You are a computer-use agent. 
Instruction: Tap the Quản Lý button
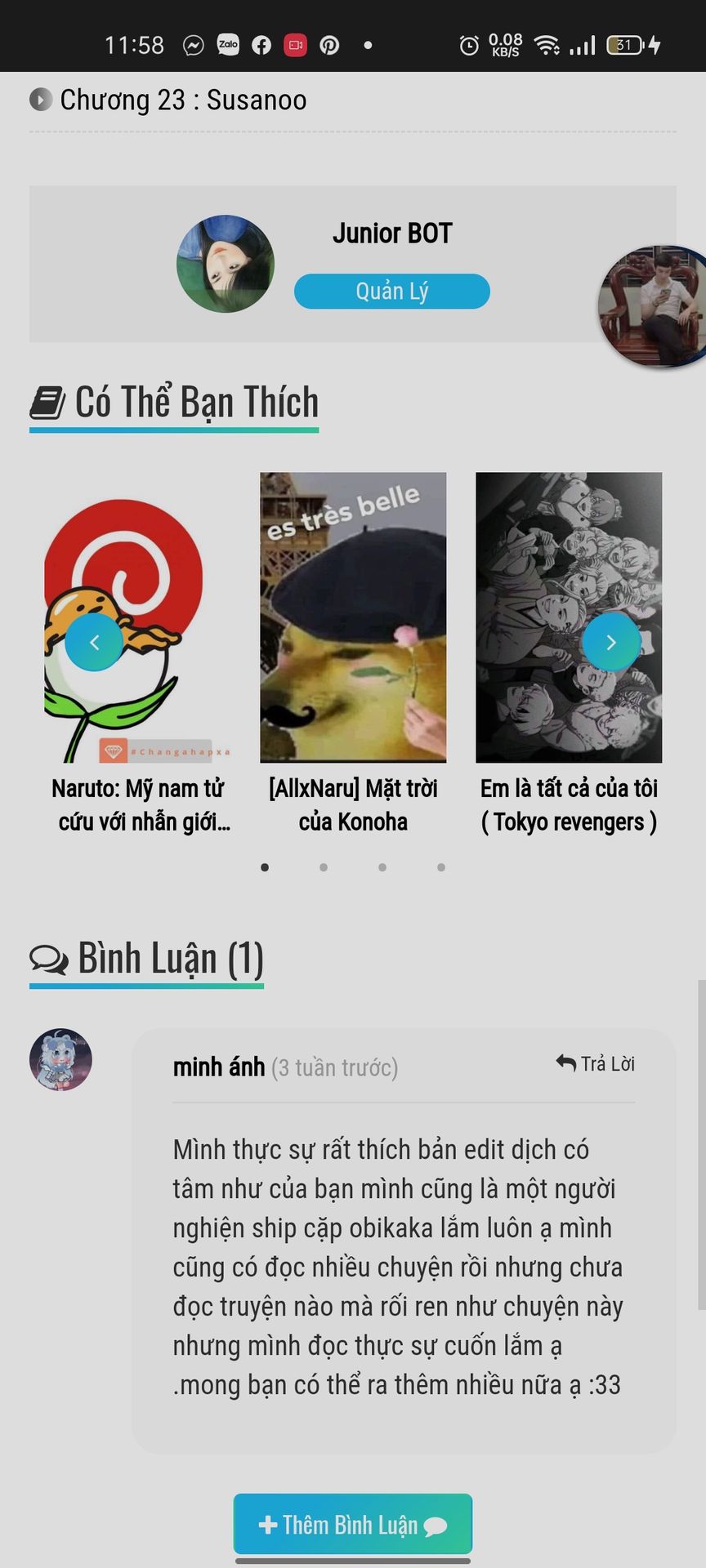tap(391, 292)
